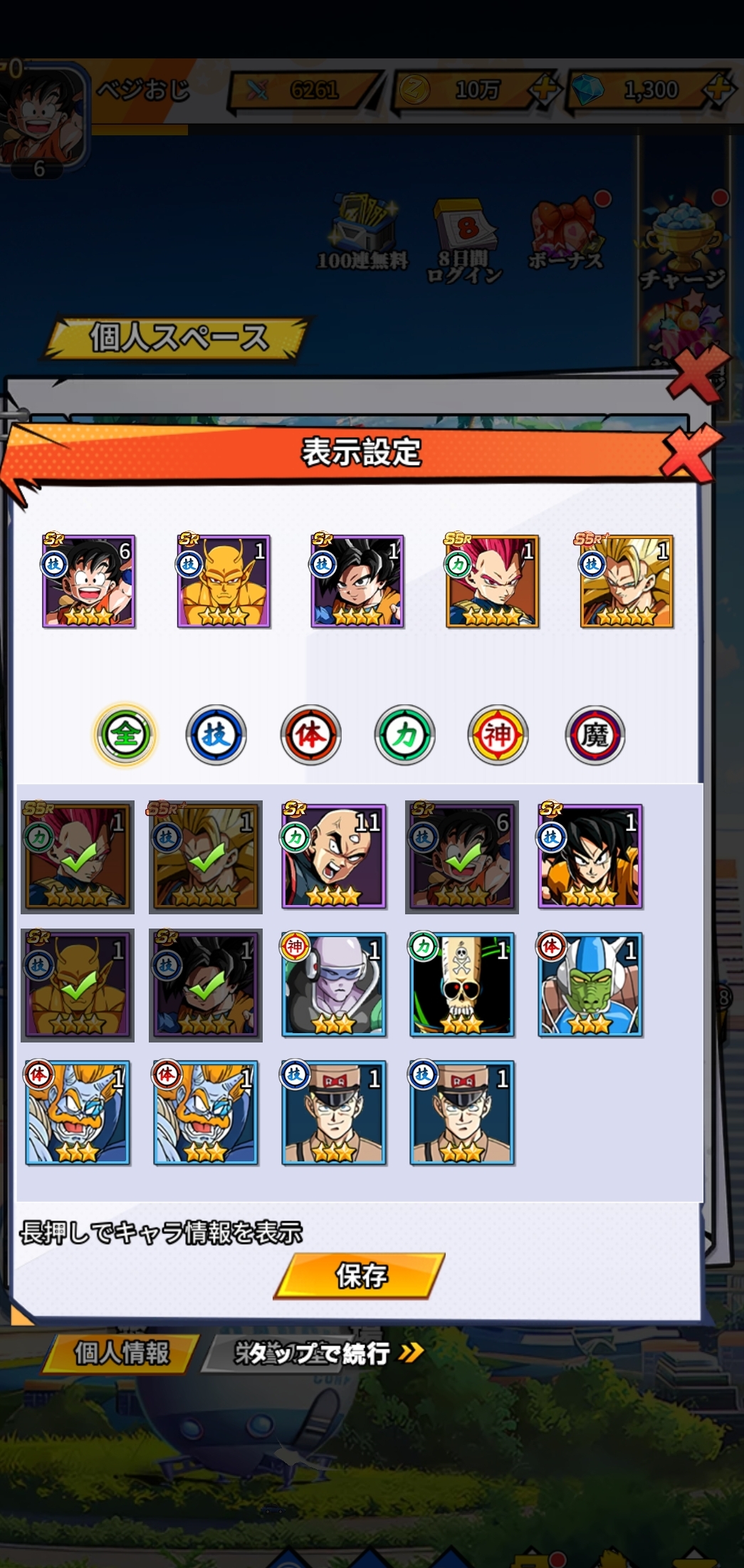Filter characters by the red 体 type
The height and width of the screenshot is (1568, 744).
click(310, 734)
